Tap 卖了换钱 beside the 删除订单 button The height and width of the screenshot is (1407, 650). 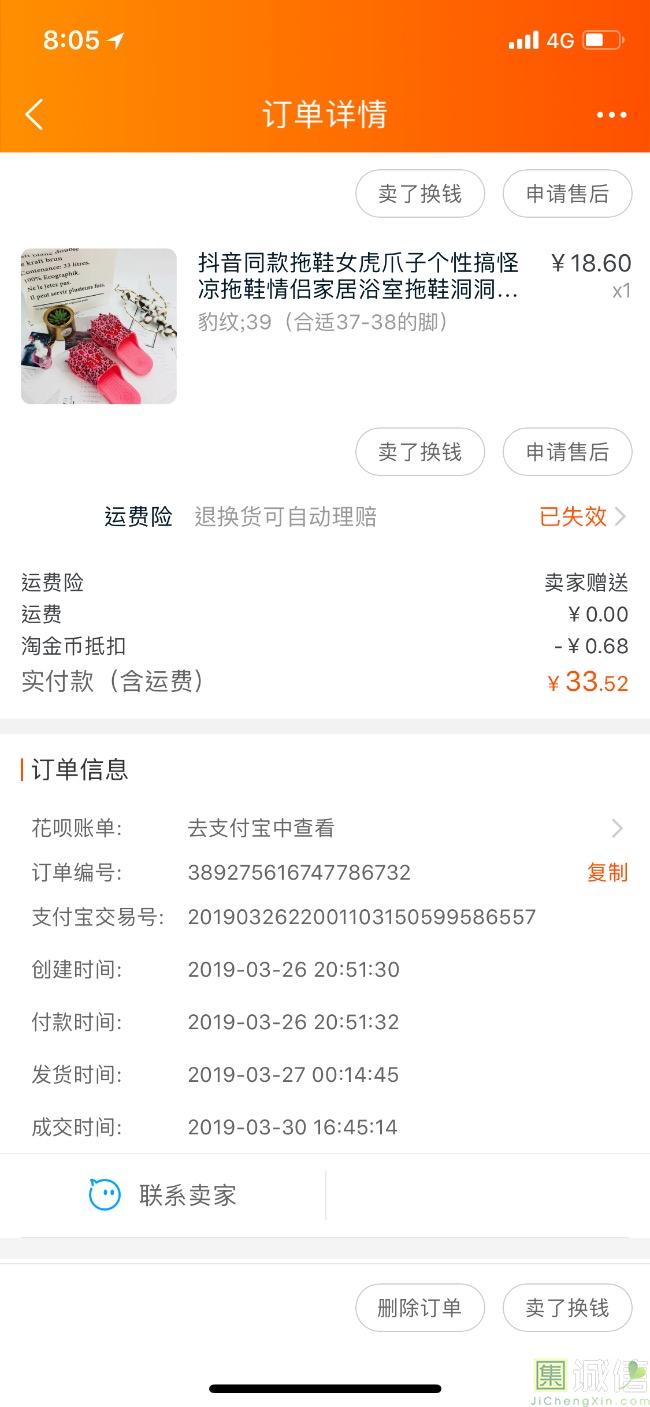coord(567,1308)
